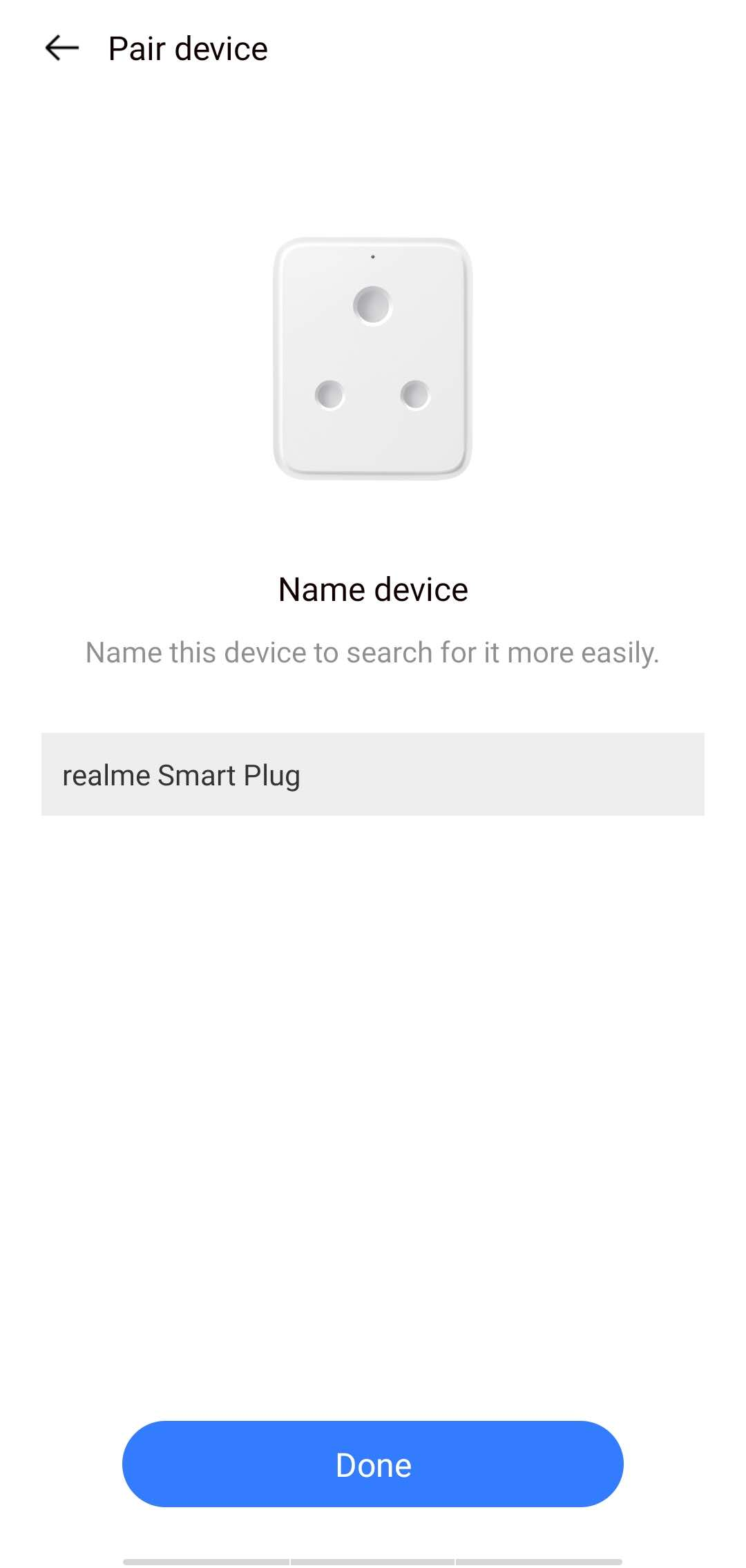The width and height of the screenshot is (746, 1568).
Task: Tap the back arrow on Pair device screen
Action: (61, 47)
